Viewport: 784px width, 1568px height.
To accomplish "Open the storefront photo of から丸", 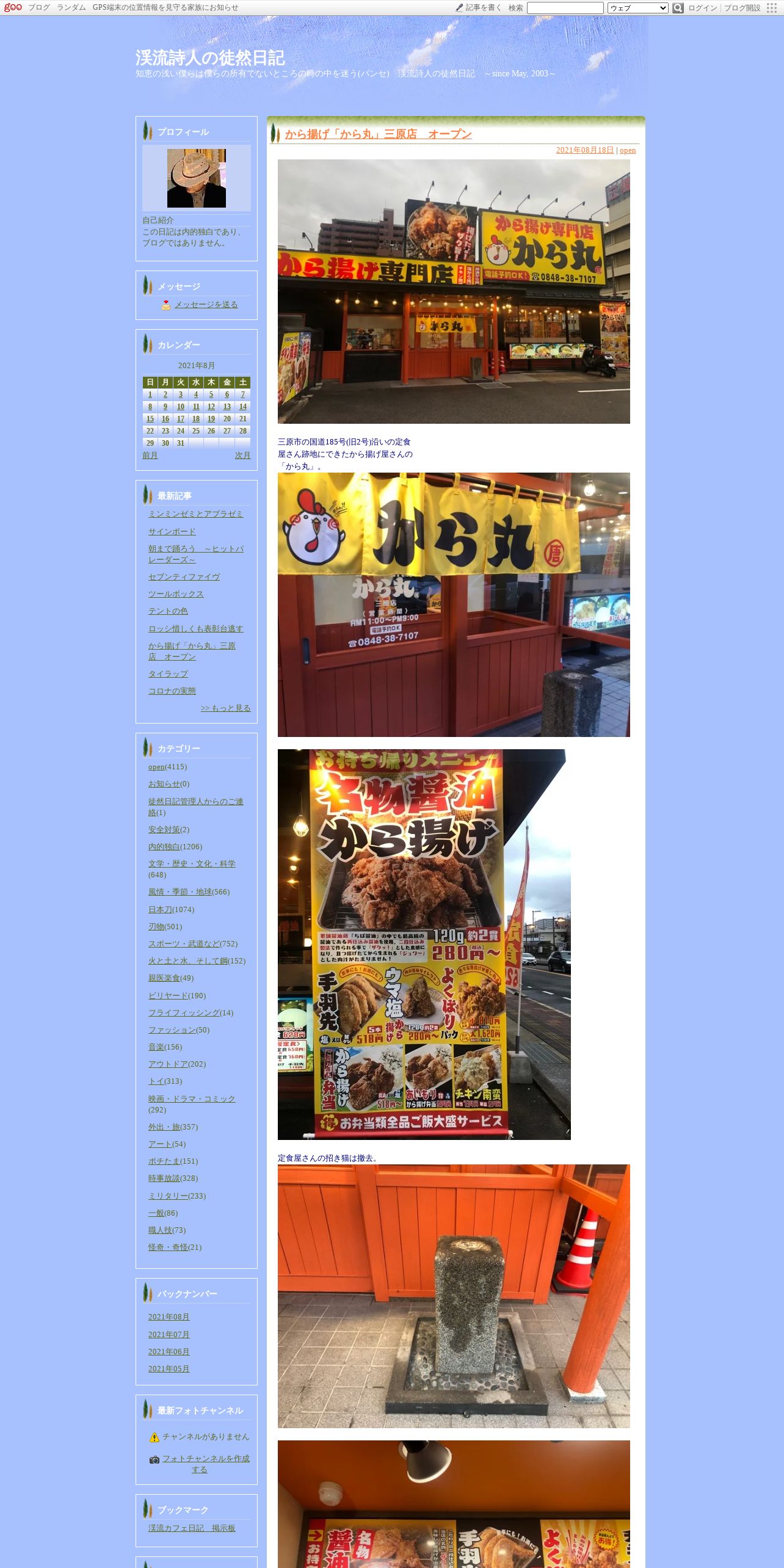I will (454, 292).
